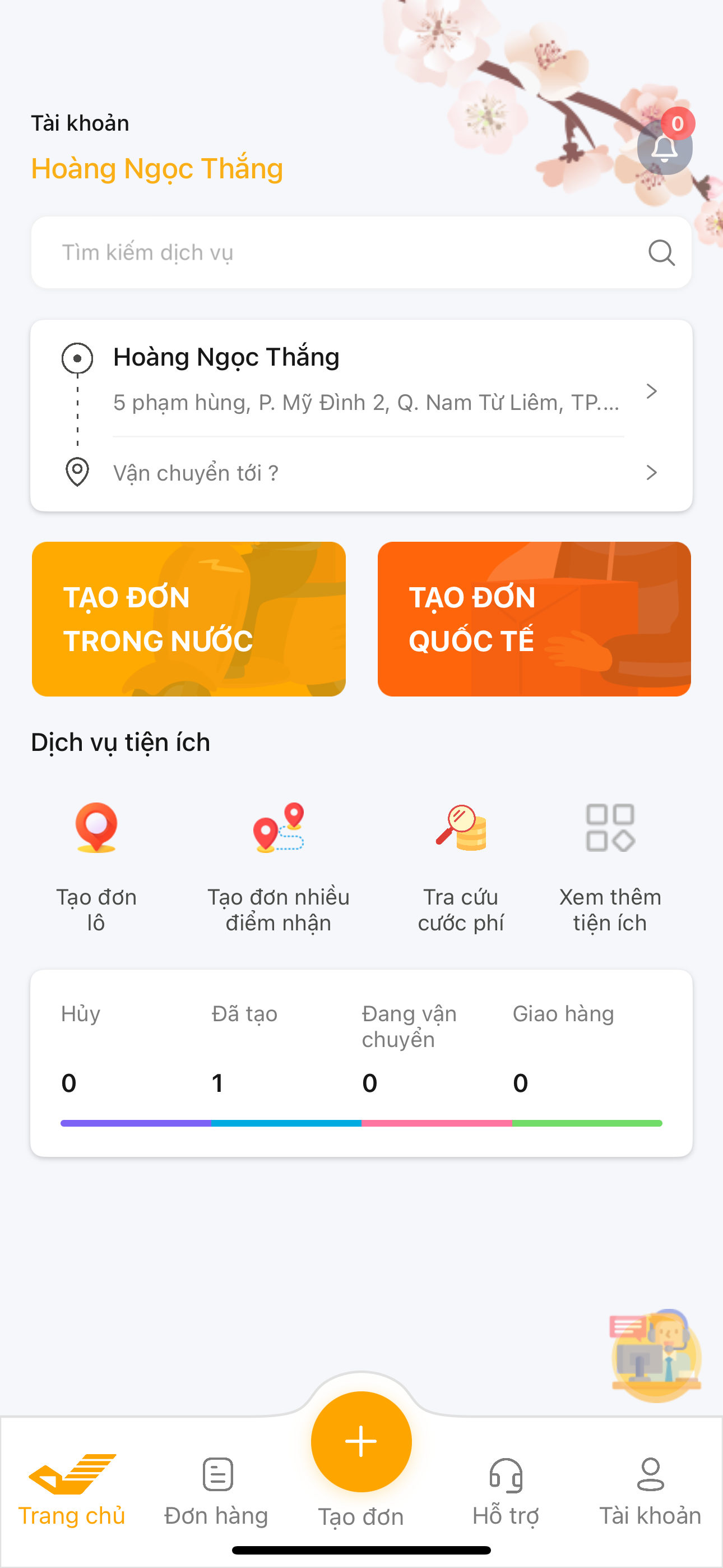Tap the orange plus button to create order
Viewport: 723px width, 1568px height.
pos(361,1441)
